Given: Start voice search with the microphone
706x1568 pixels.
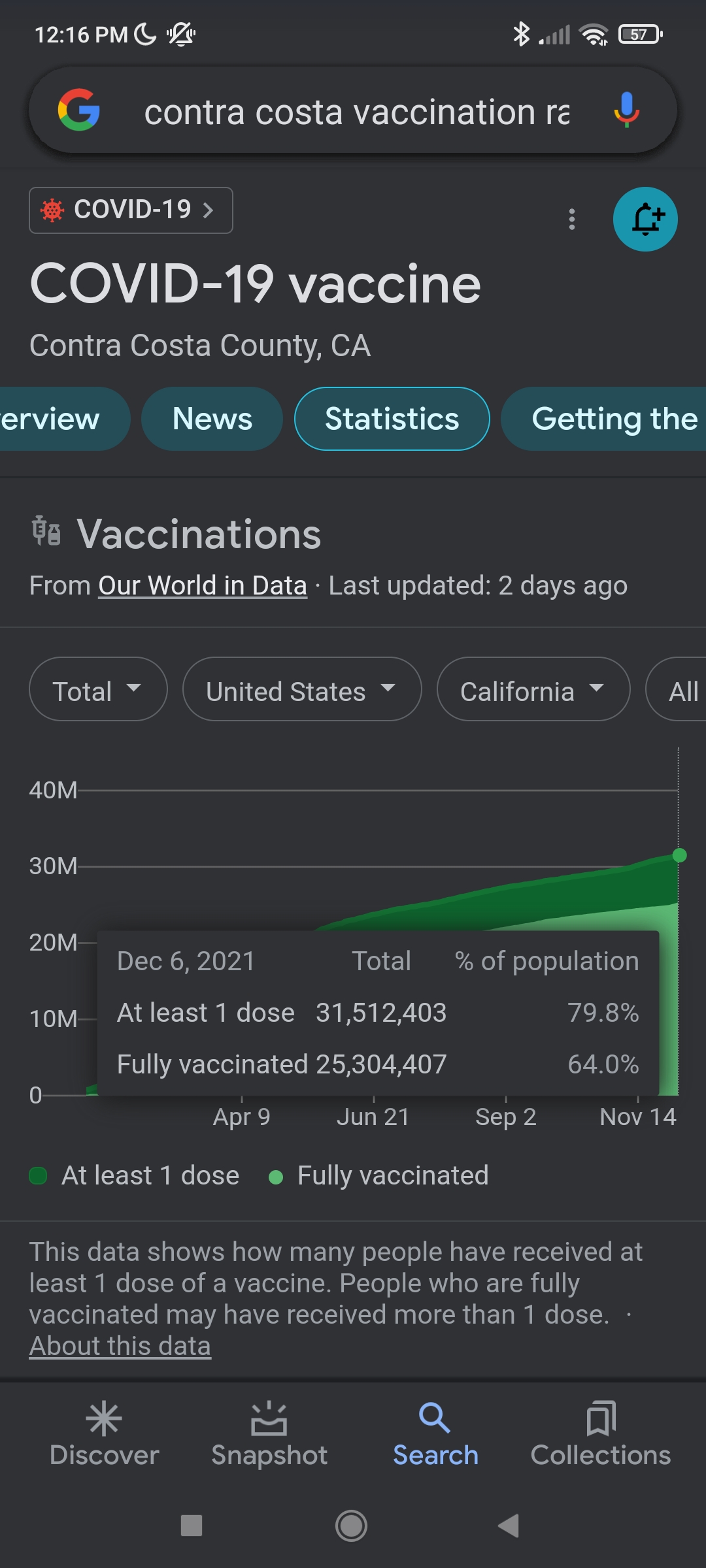Looking at the screenshot, I should click(x=626, y=110).
